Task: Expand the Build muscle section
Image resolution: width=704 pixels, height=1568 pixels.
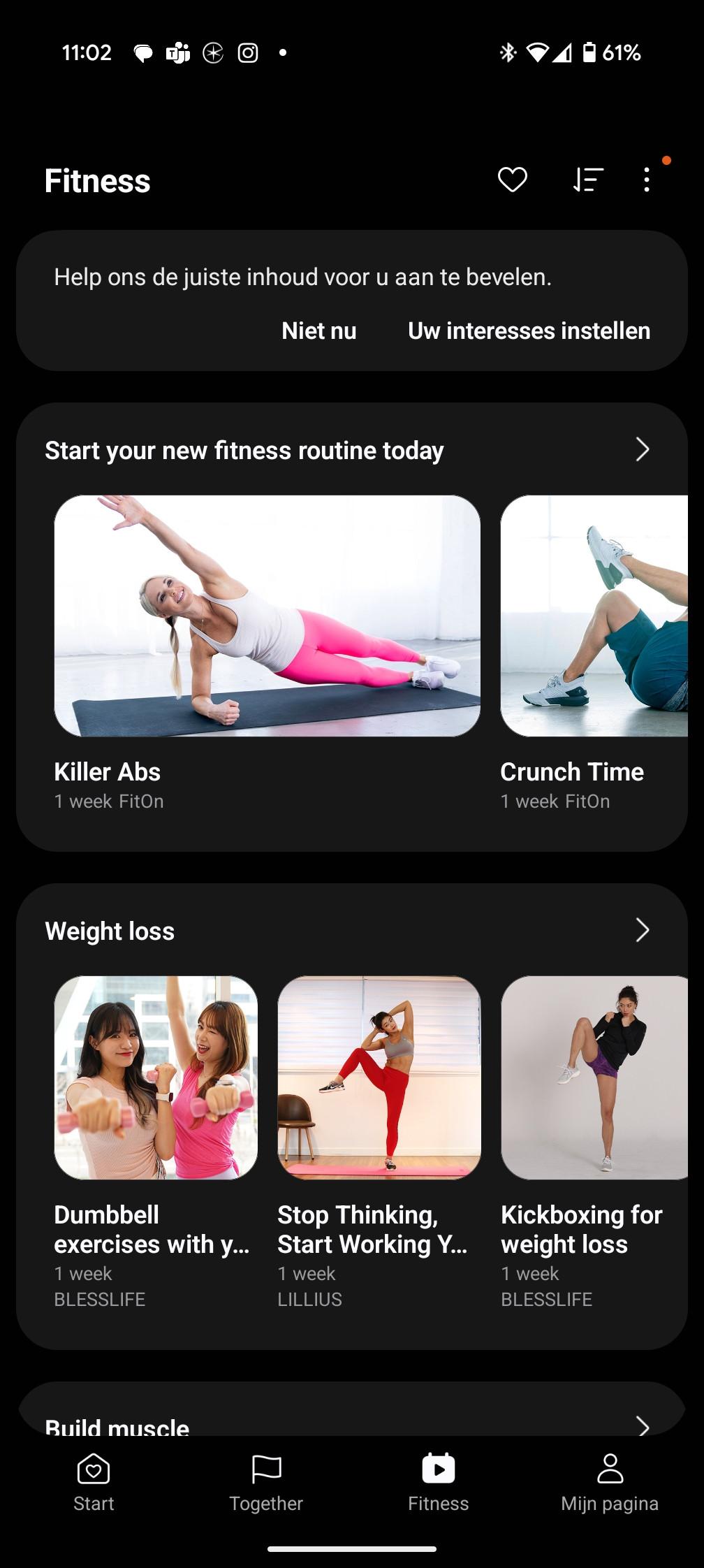Action: click(643, 1425)
